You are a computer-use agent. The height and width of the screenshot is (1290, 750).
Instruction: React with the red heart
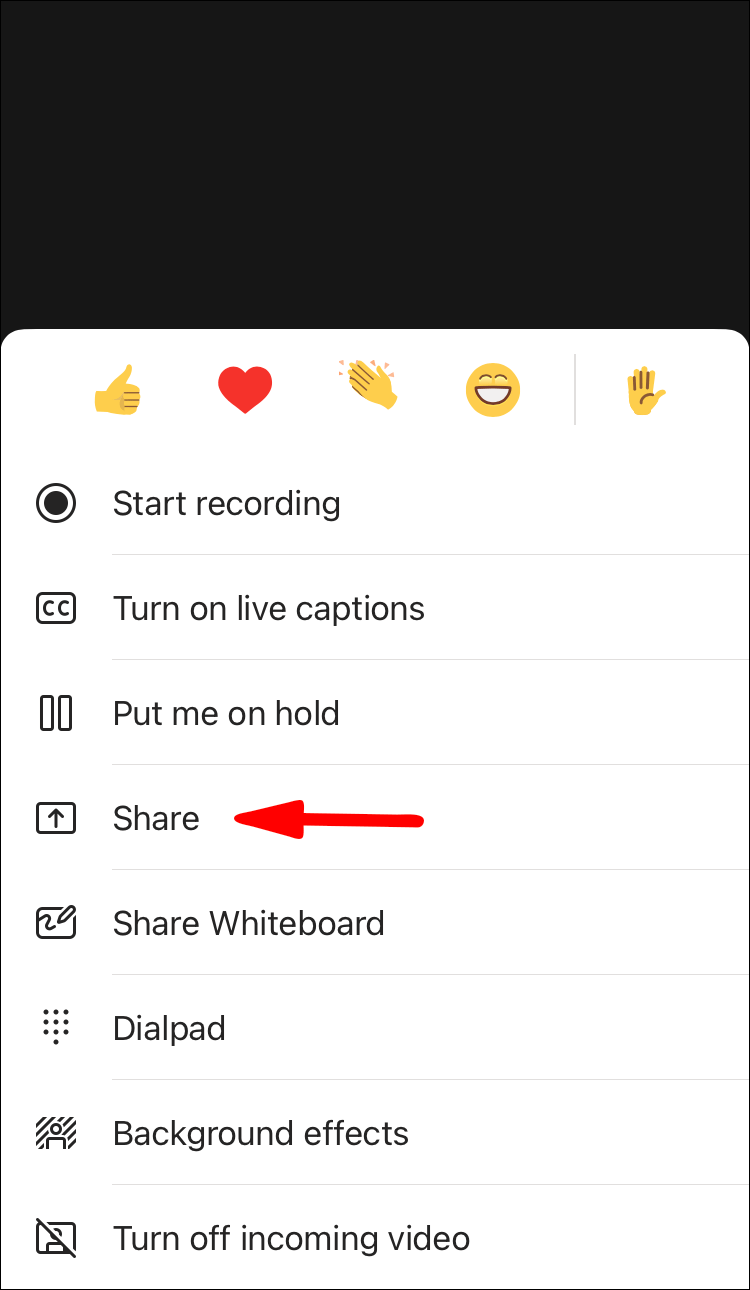tap(245, 389)
